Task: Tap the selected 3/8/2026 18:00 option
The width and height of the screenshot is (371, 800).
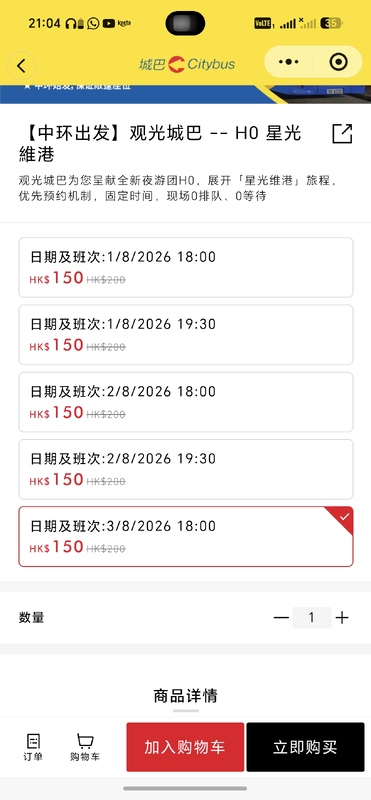Action: (x=186, y=537)
